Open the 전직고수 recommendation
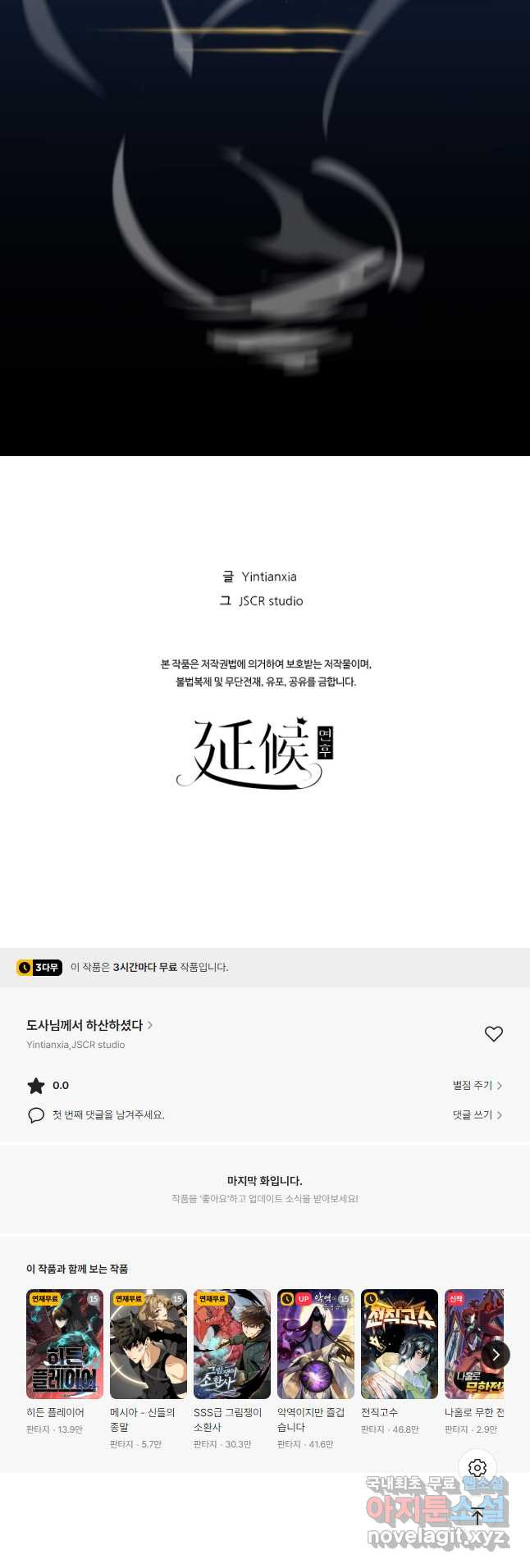This screenshot has width=530, height=1568. click(x=400, y=1344)
